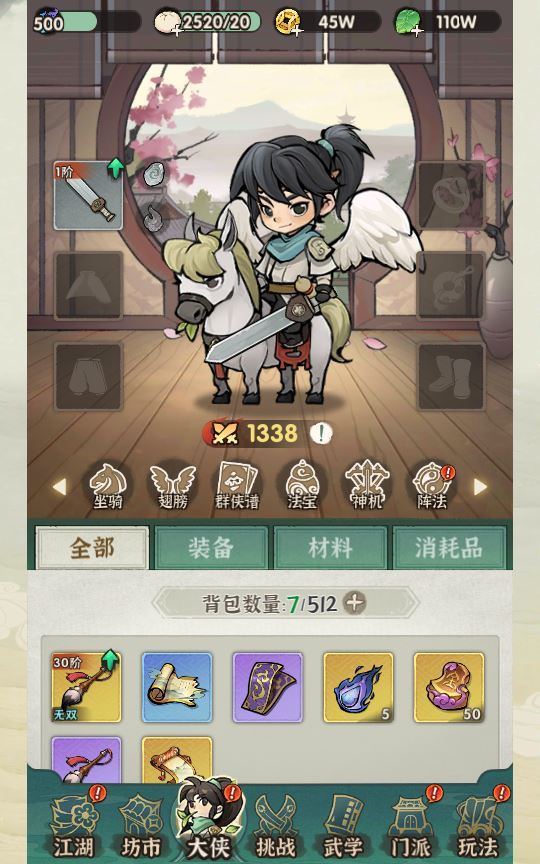540x864 pixels.
Task: Select the 全部 all-items tab
Action: (x=92, y=548)
